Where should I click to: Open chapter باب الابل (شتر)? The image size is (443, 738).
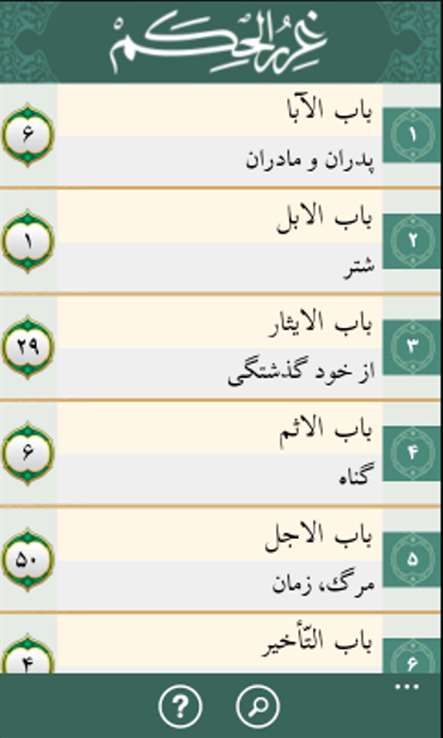coord(221,241)
